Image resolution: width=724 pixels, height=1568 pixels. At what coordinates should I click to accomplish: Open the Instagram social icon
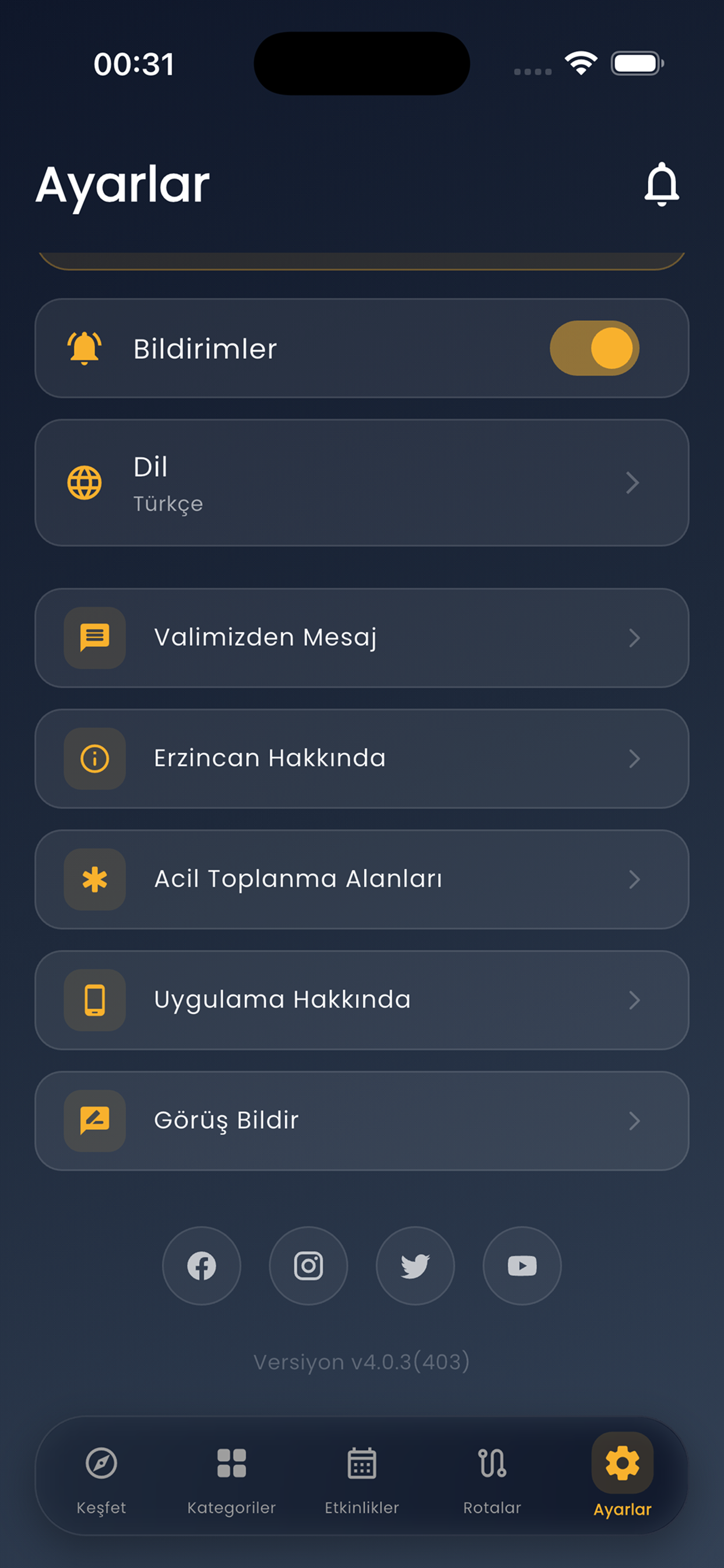click(x=308, y=1265)
